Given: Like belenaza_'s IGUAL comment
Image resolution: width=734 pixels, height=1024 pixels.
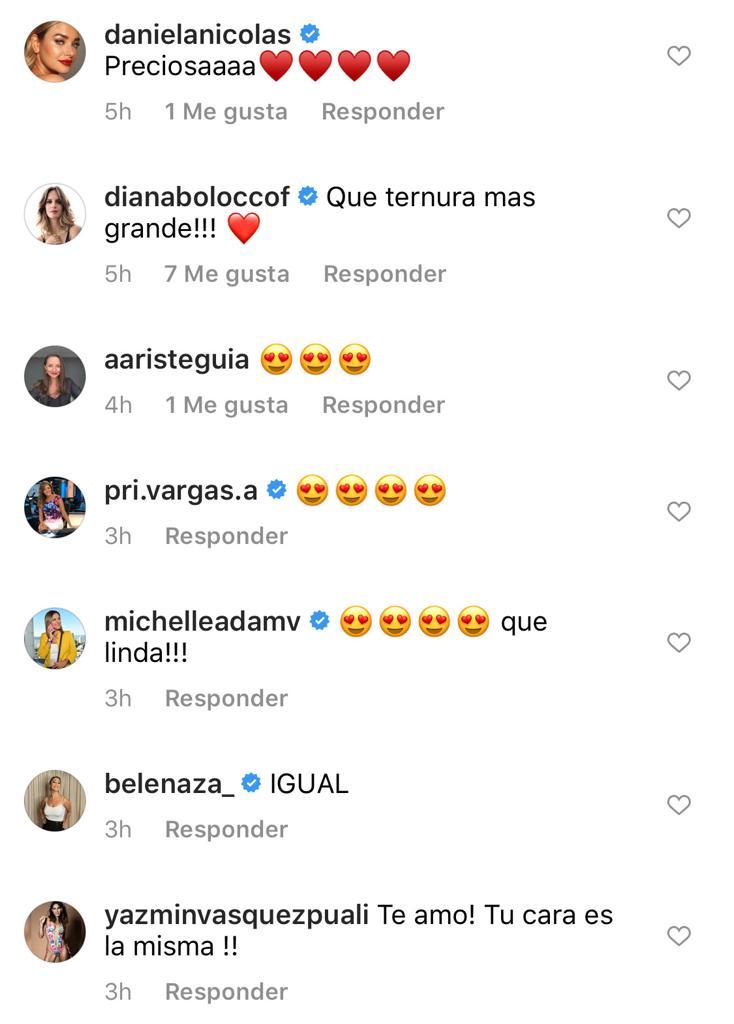Looking at the screenshot, I should point(678,805).
